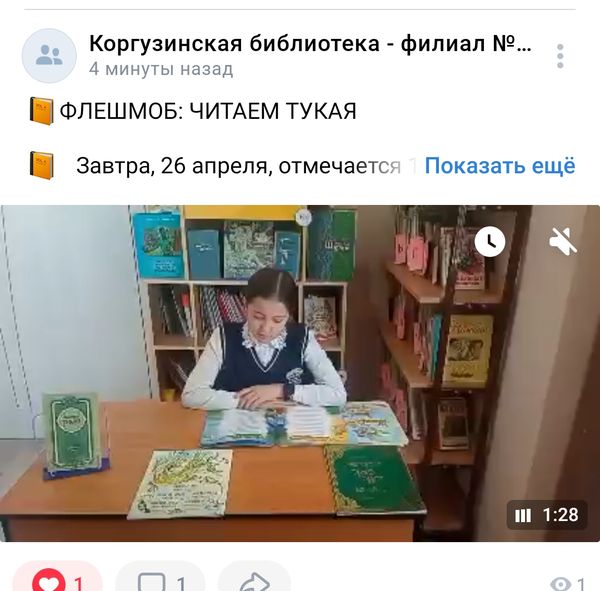Open the post's three-dot overflow menu

click(x=560, y=55)
